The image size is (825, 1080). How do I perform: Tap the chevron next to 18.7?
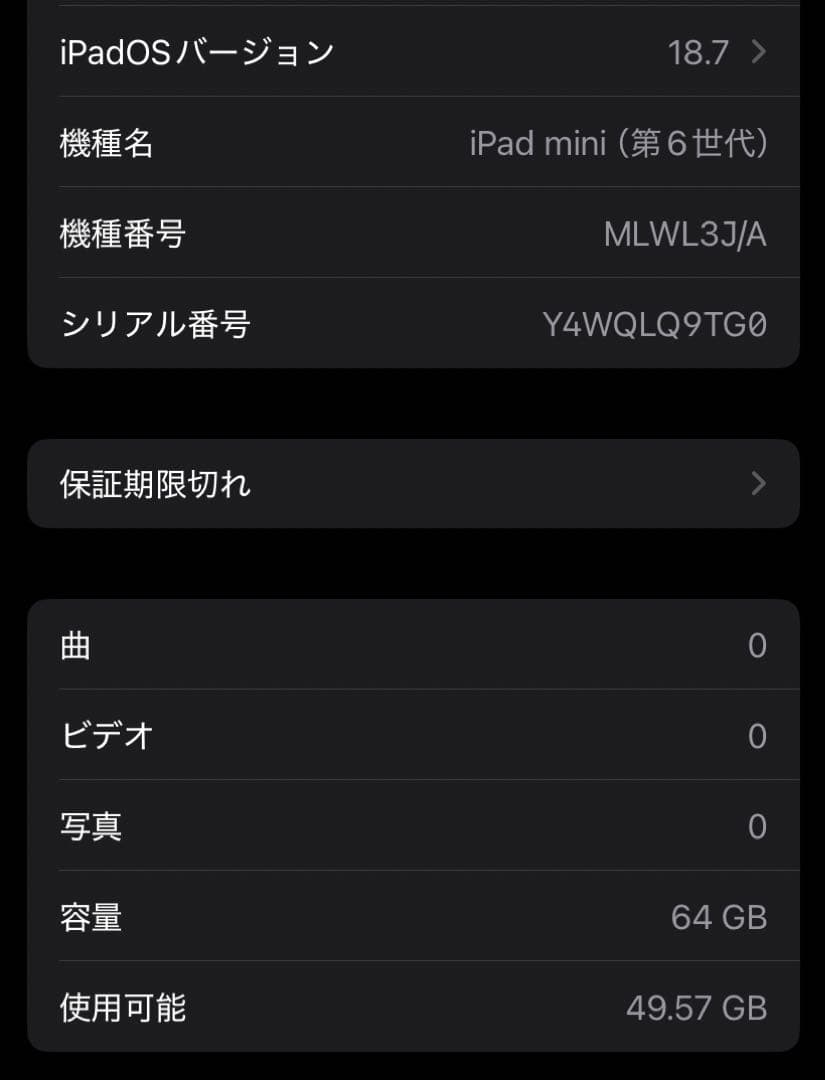757,52
